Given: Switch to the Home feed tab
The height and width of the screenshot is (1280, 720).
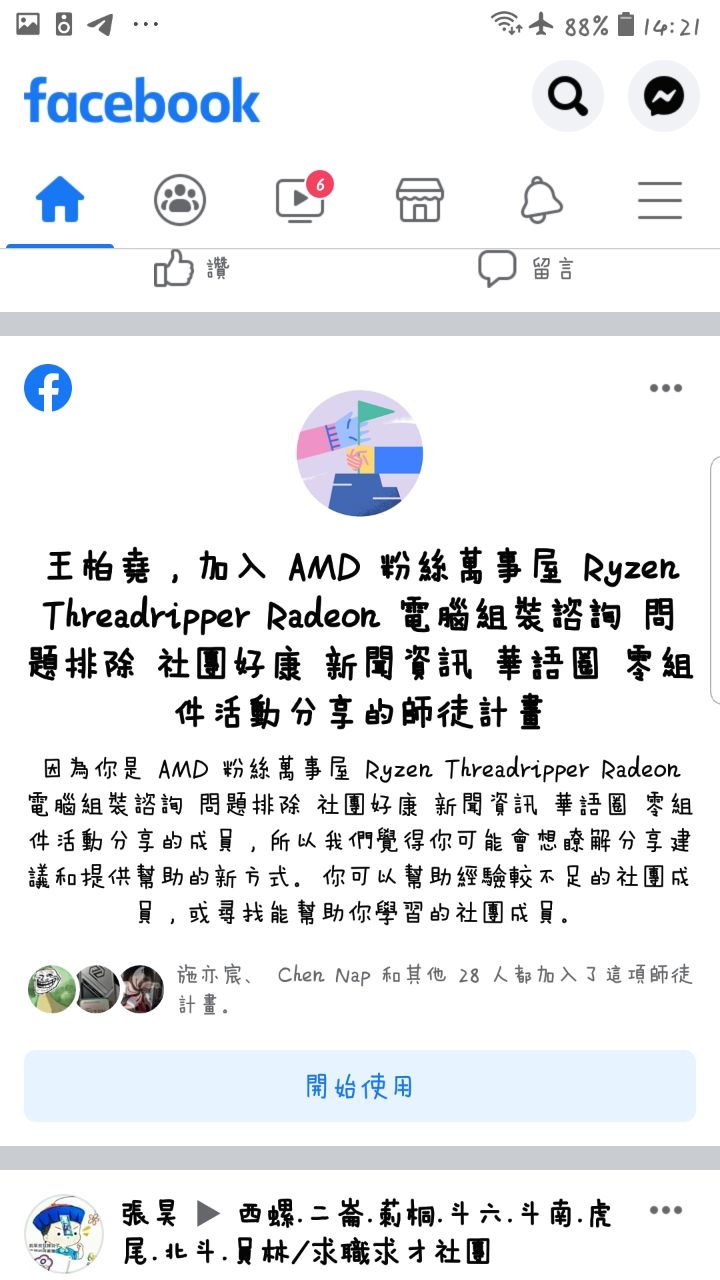Looking at the screenshot, I should tap(60, 201).
